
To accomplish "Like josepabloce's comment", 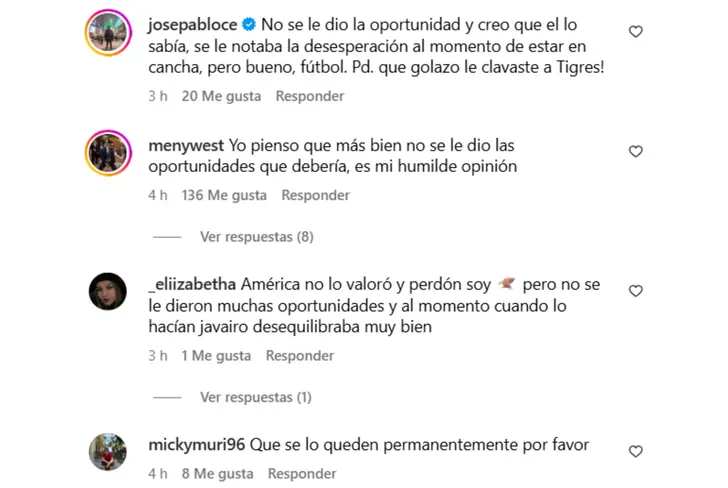I will (x=636, y=32).
